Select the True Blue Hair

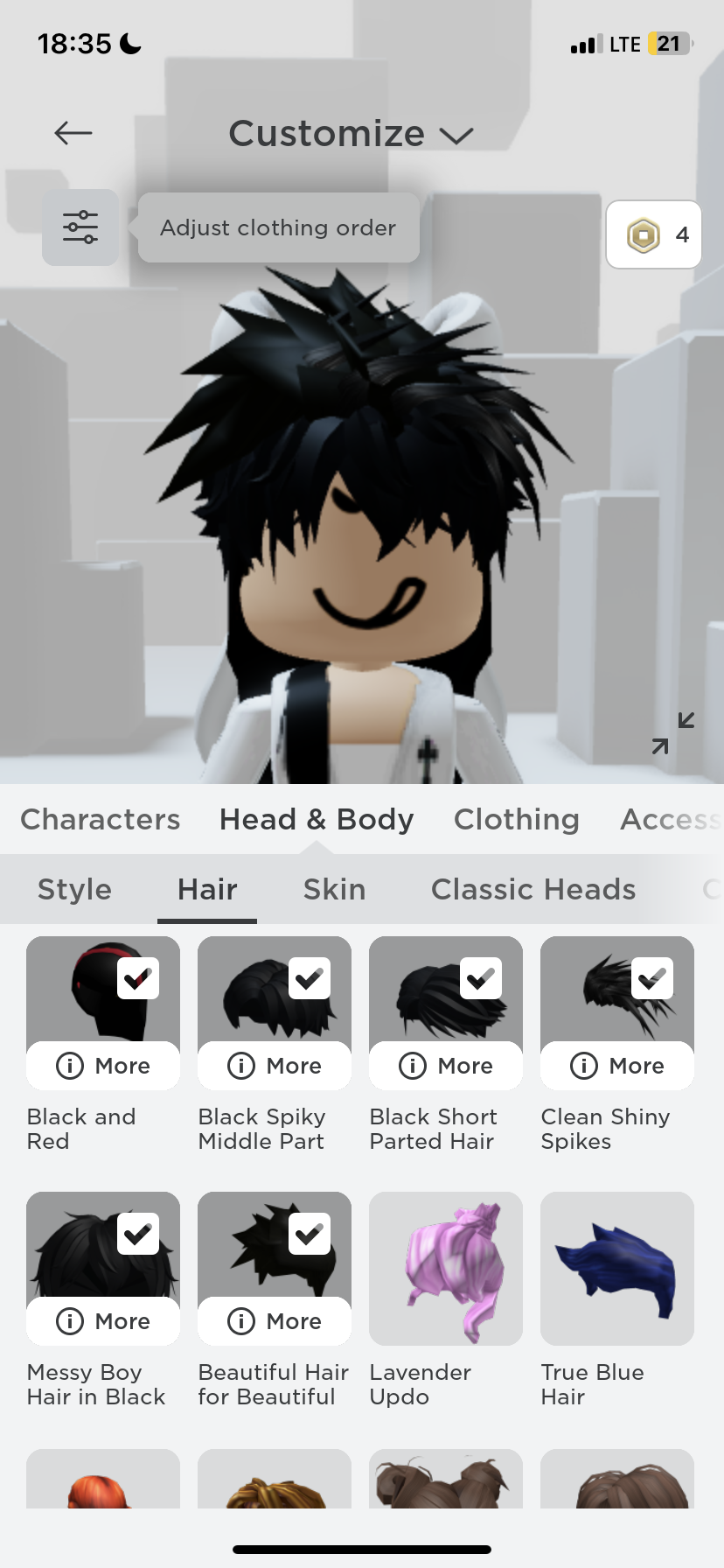[617, 1269]
